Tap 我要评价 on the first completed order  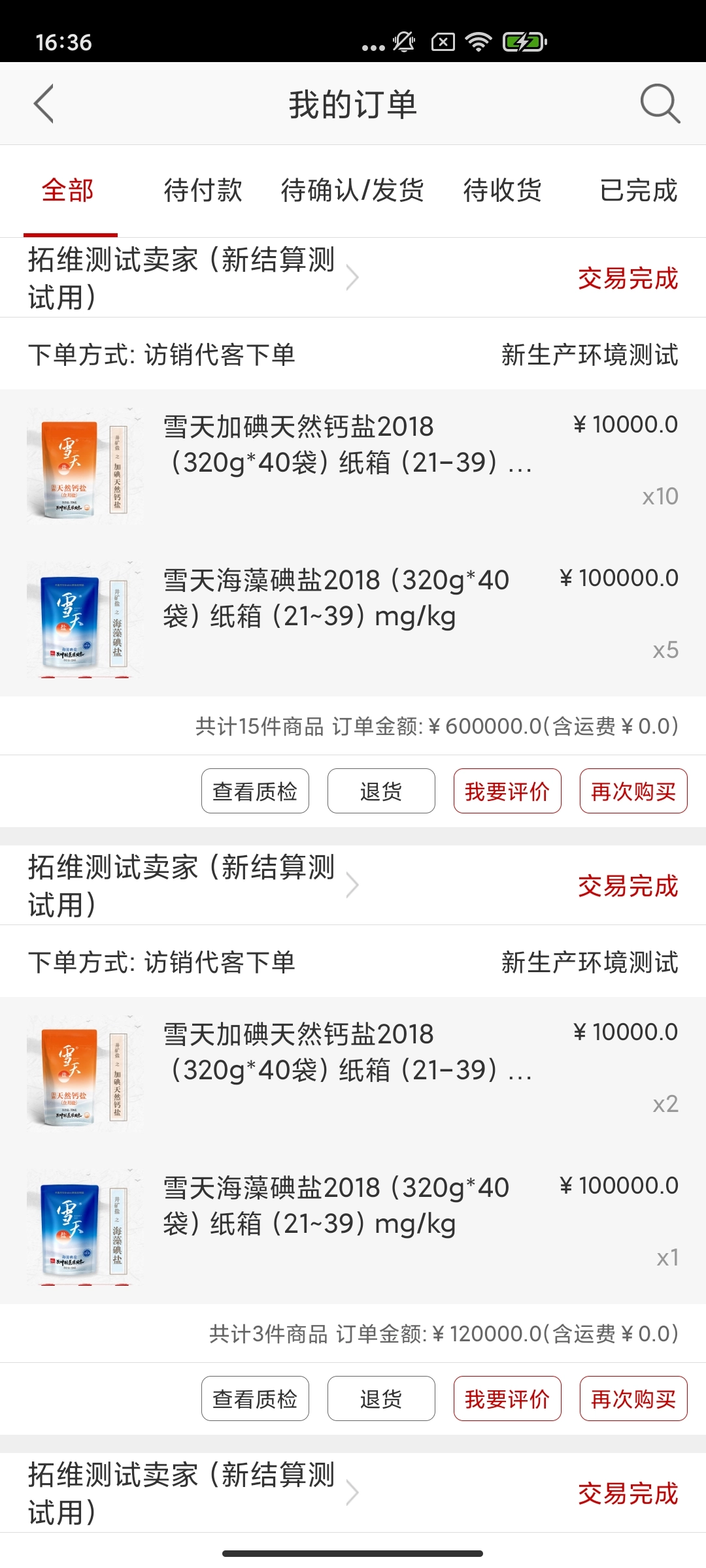(x=507, y=791)
